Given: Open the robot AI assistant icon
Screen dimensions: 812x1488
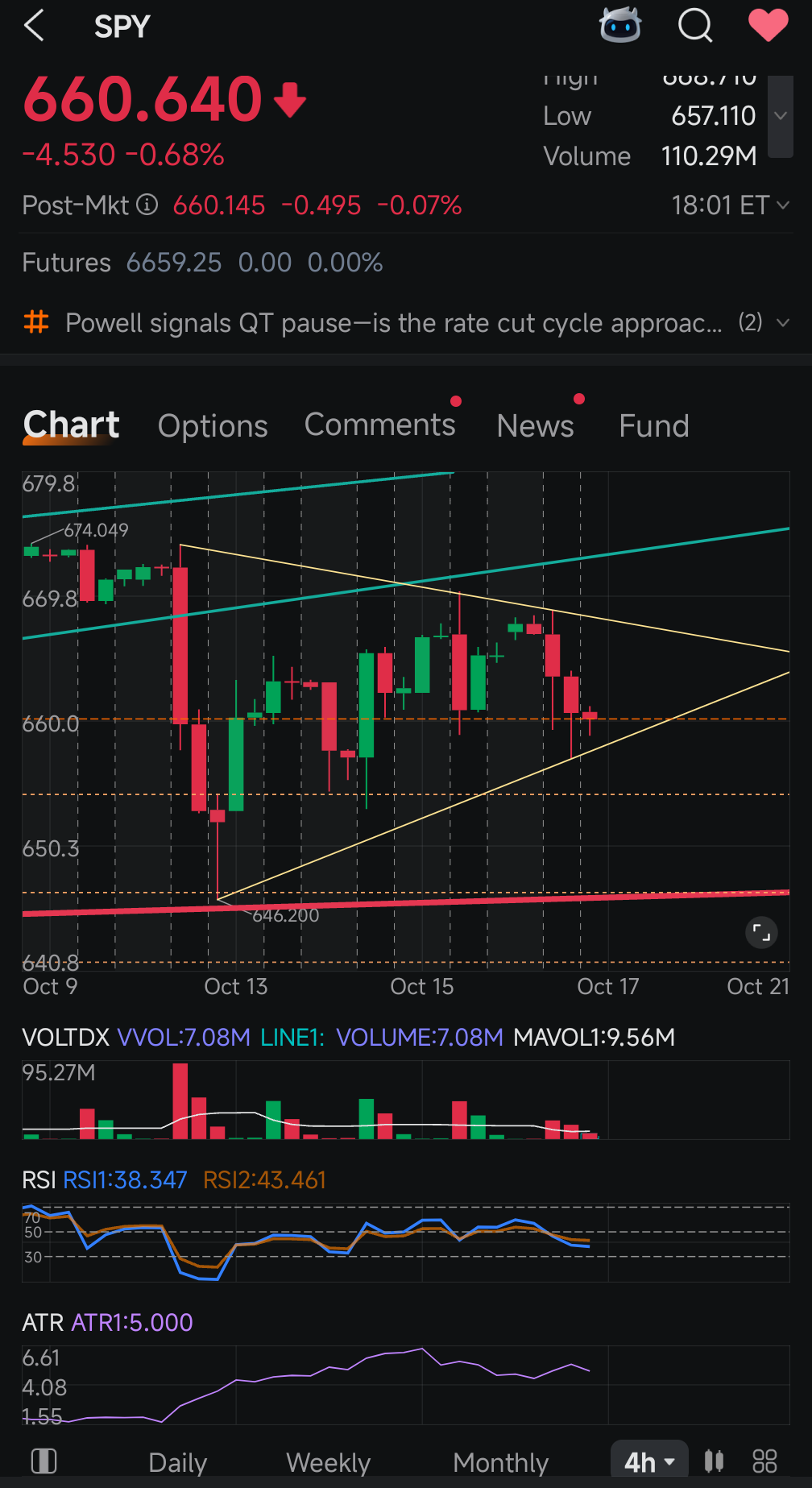Looking at the screenshot, I should [620, 25].
